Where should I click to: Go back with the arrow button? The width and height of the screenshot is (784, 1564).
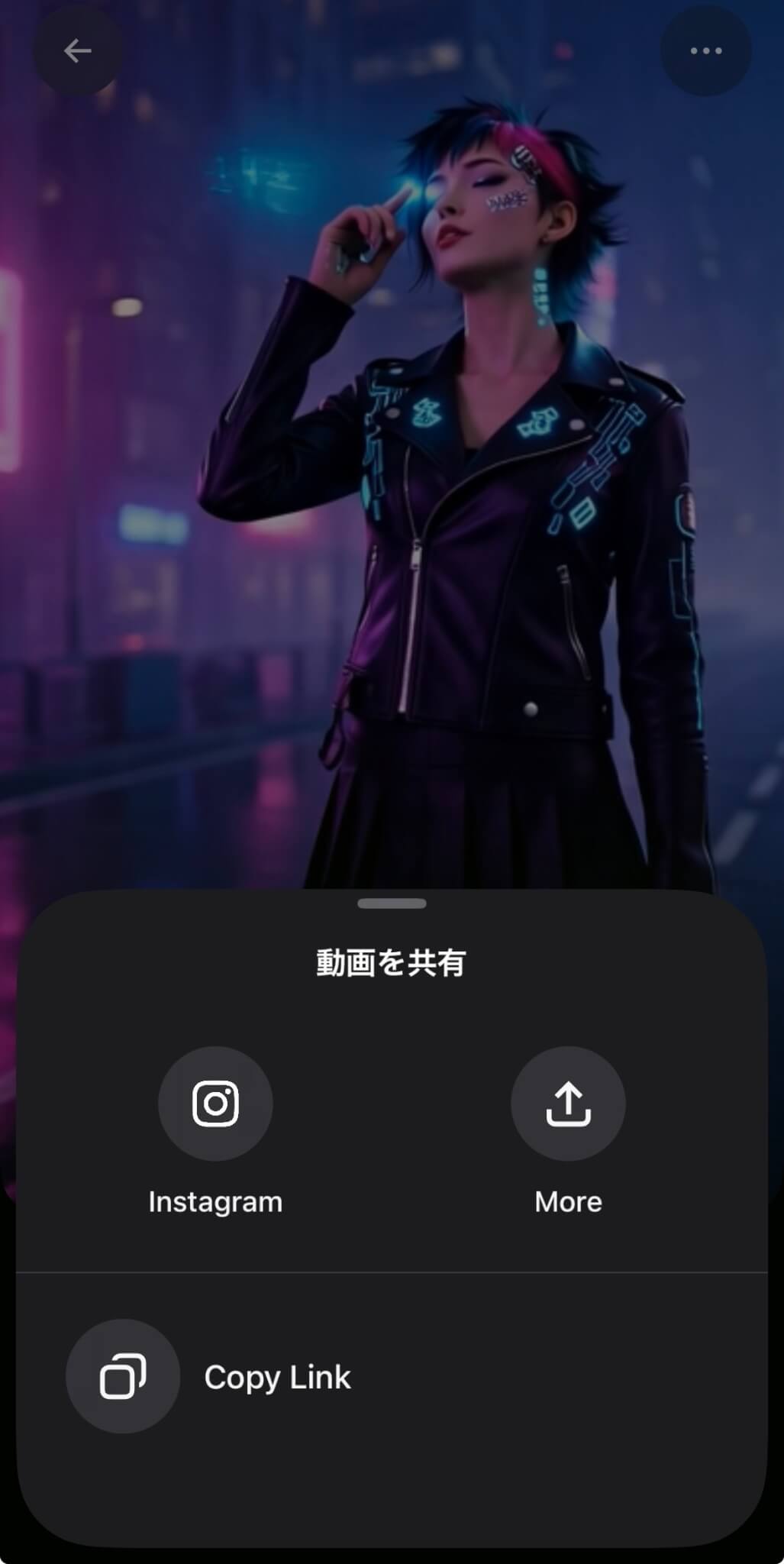click(77, 51)
